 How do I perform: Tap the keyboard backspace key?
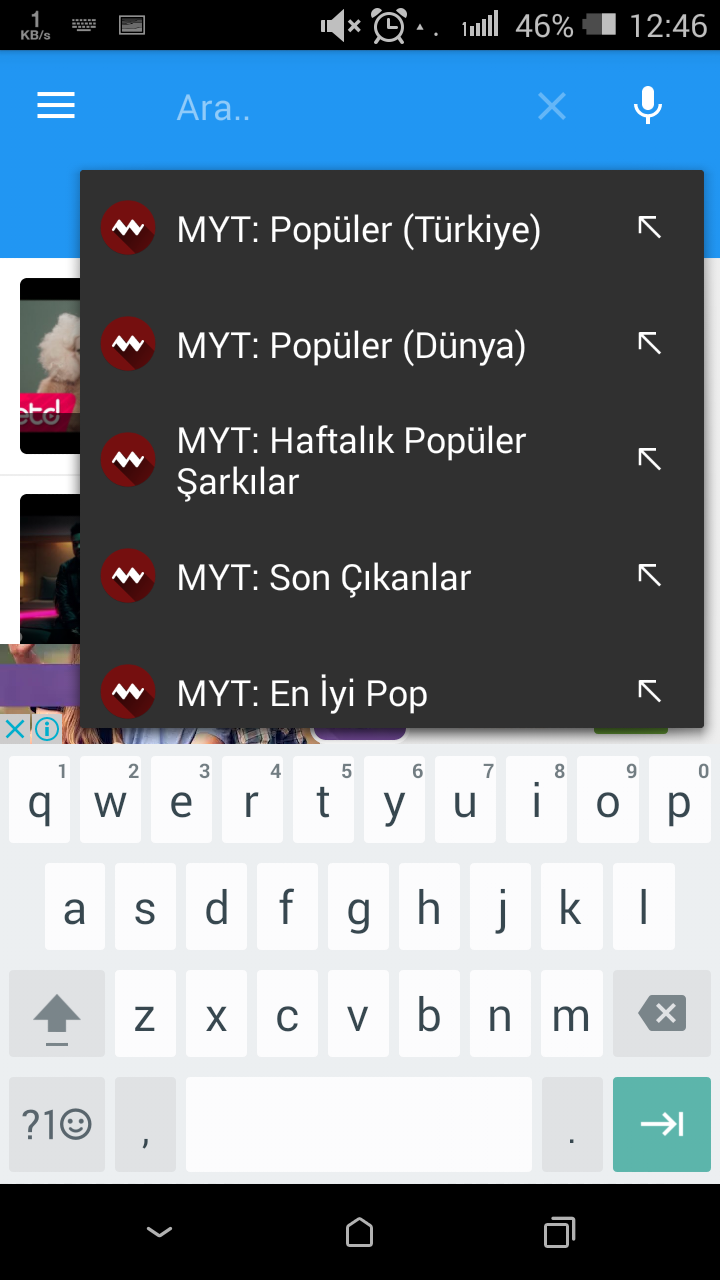click(662, 1014)
